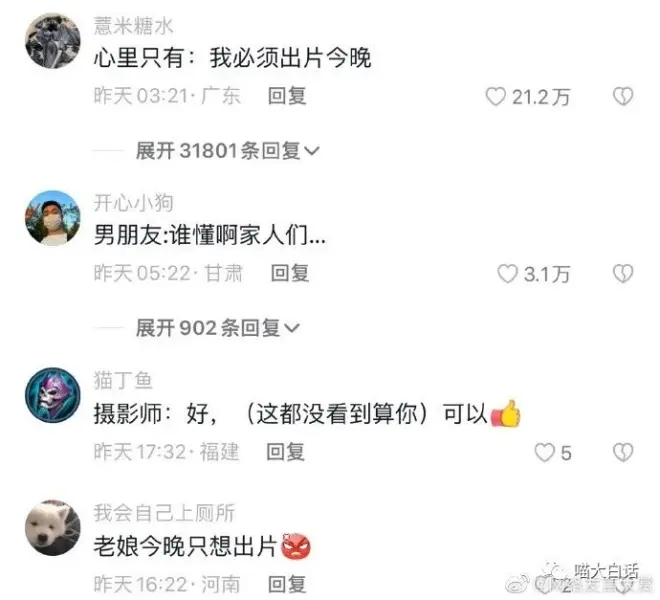Dislike the comment by 薏米糖水
The image size is (660, 600).
coord(623,96)
